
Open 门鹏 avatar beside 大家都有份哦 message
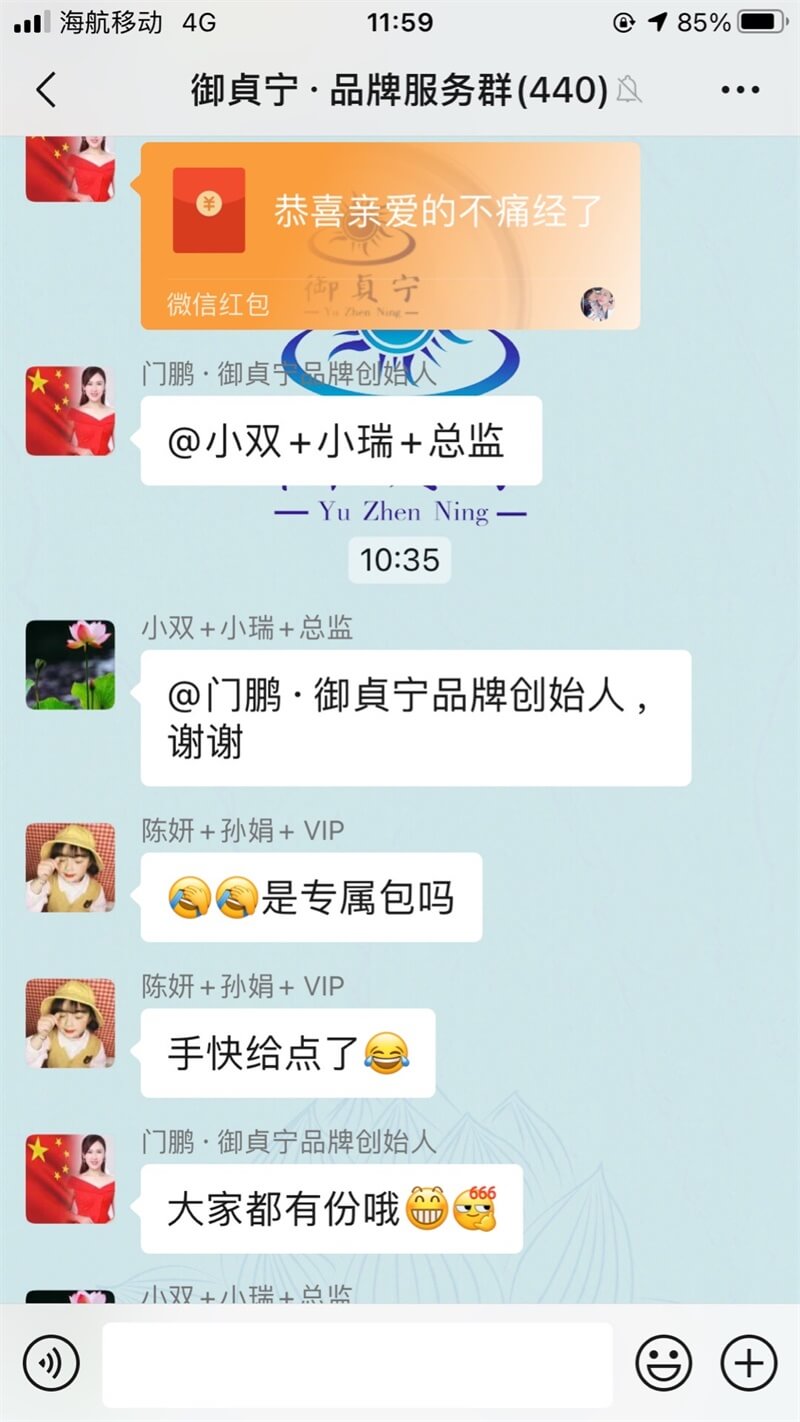click(70, 1179)
